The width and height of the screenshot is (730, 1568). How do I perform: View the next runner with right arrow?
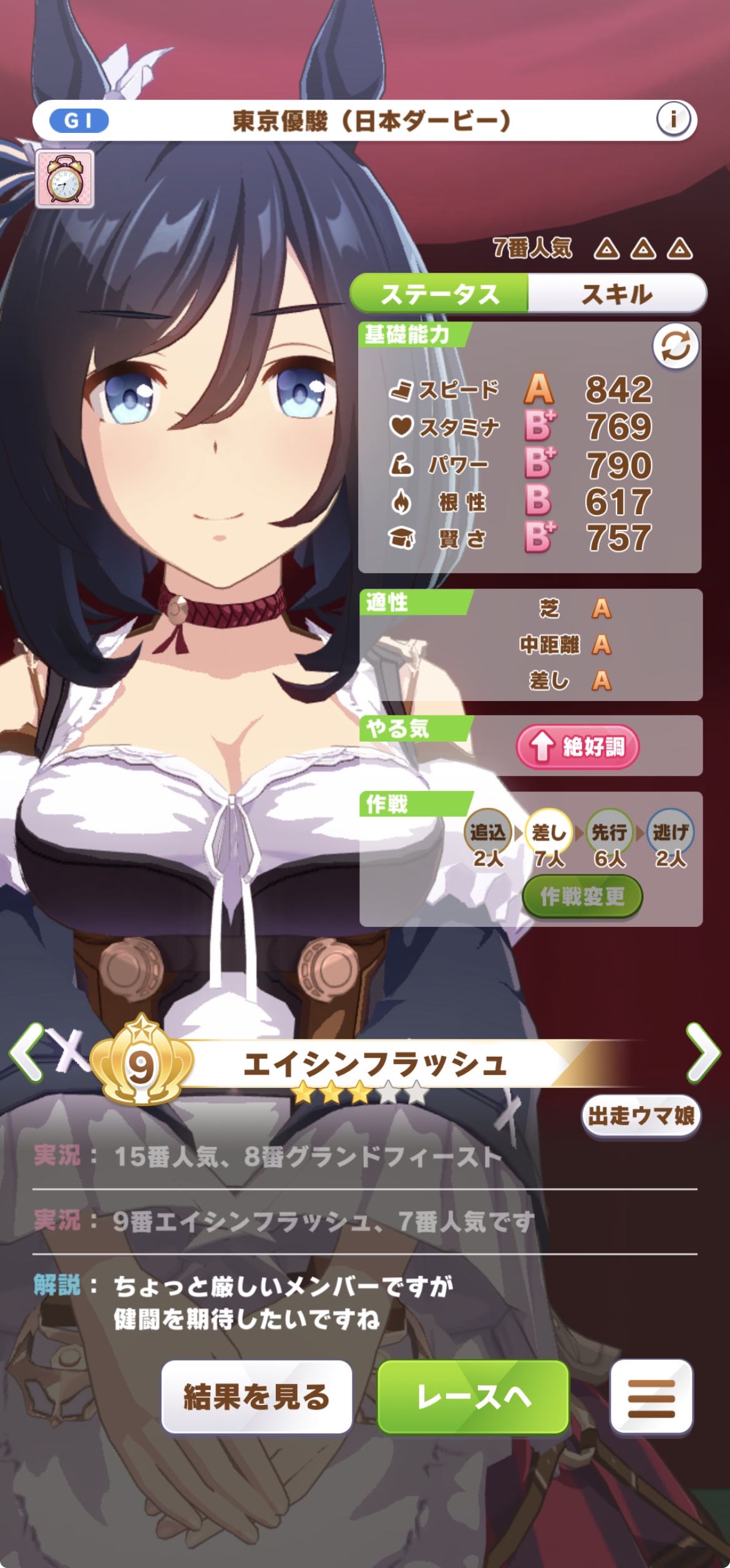click(703, 1052)
